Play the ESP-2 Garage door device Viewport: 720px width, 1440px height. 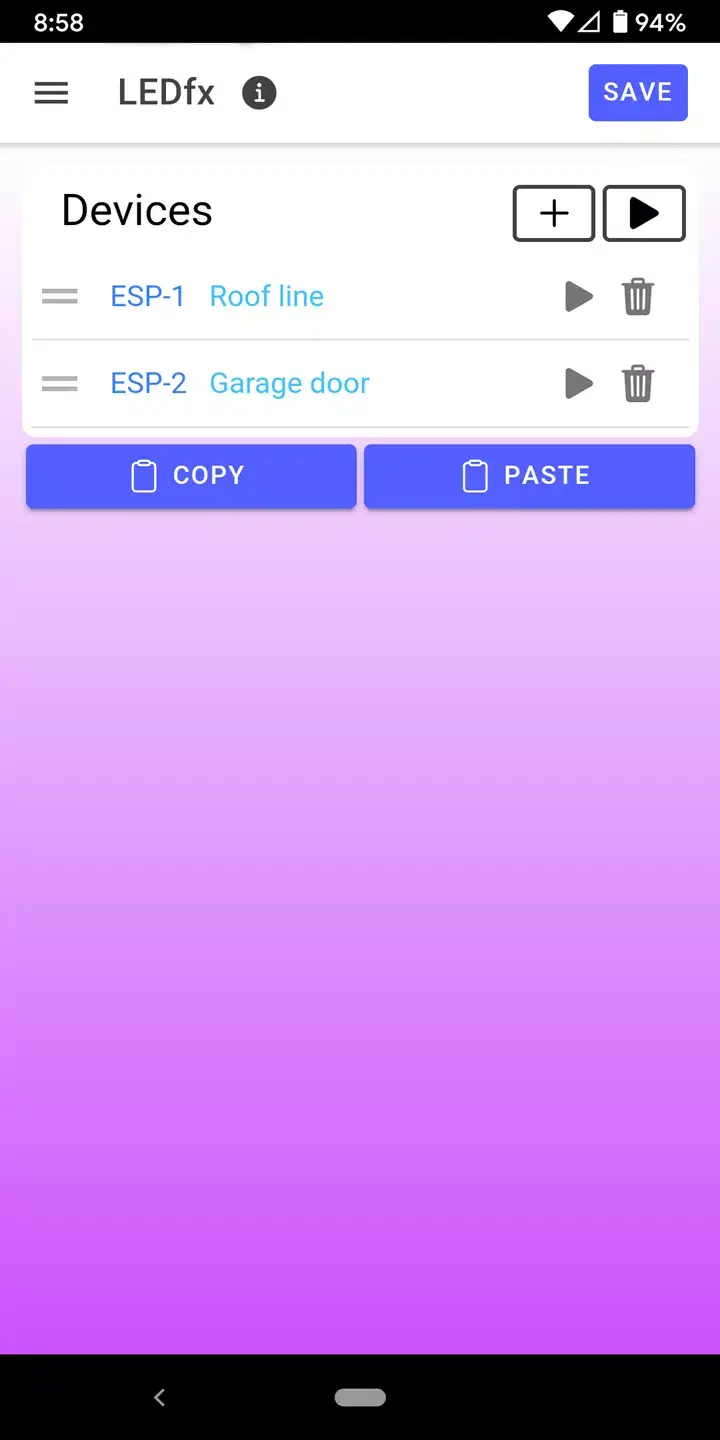pos(578,383)
